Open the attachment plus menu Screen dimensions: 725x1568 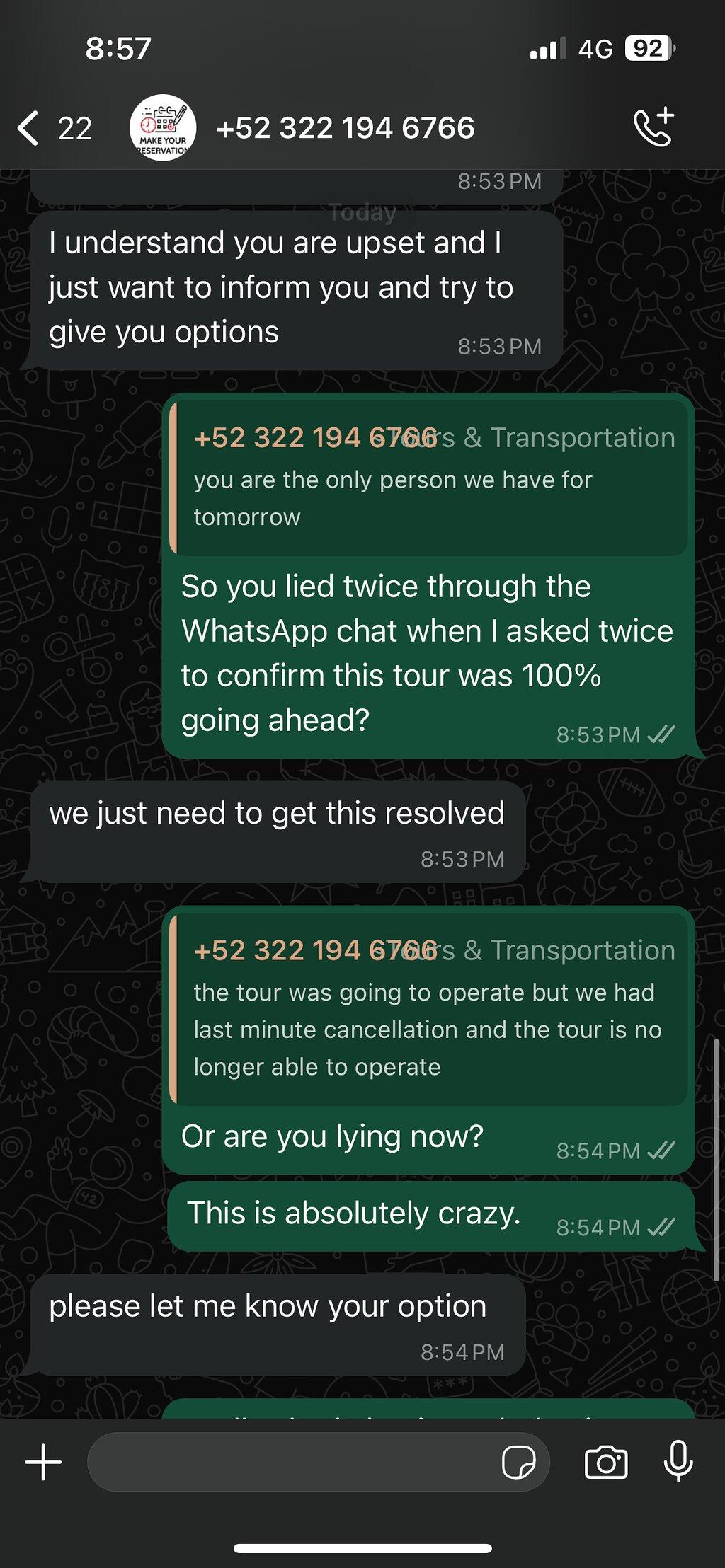44,1463
